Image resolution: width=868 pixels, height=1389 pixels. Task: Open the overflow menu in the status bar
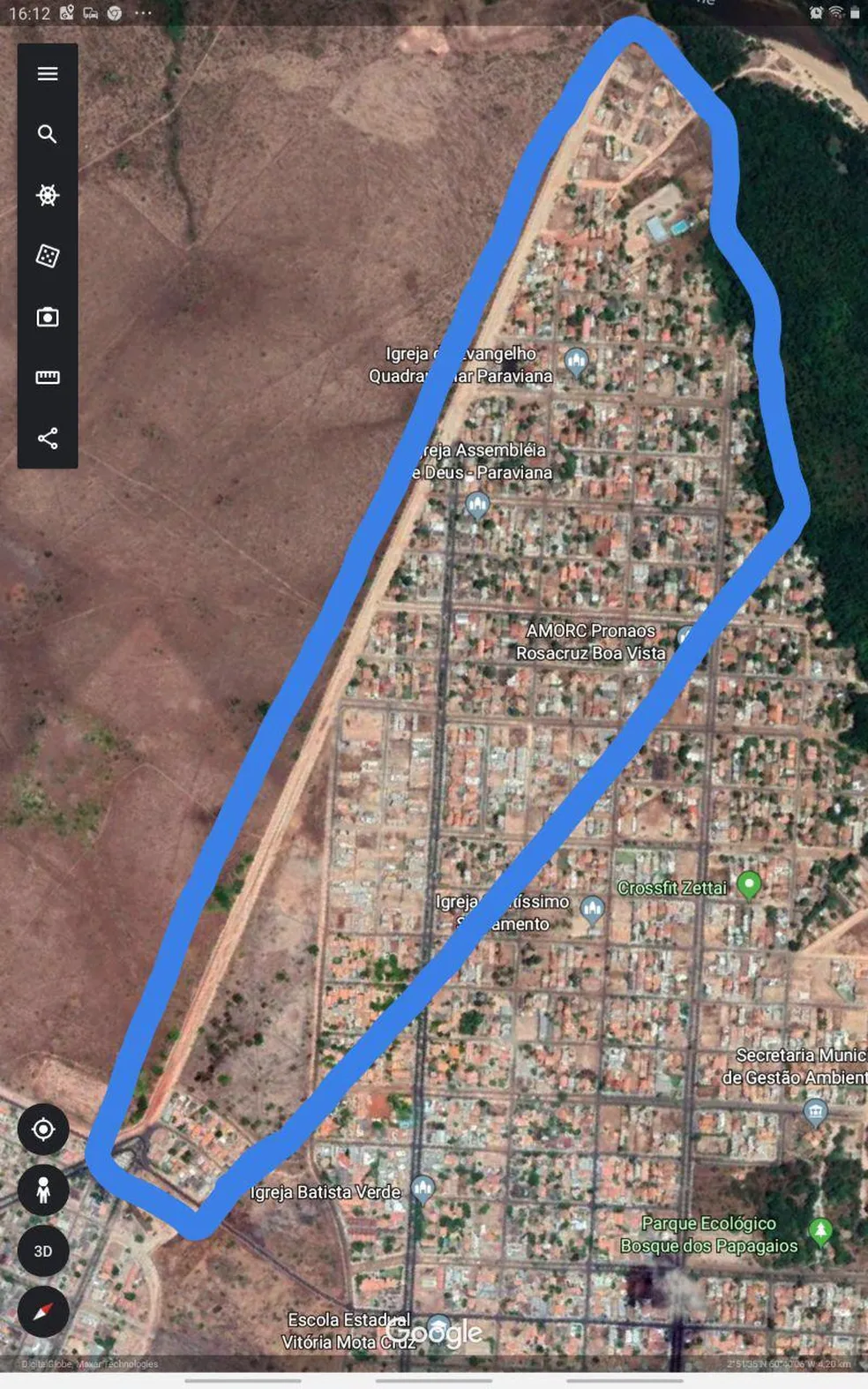143,13
